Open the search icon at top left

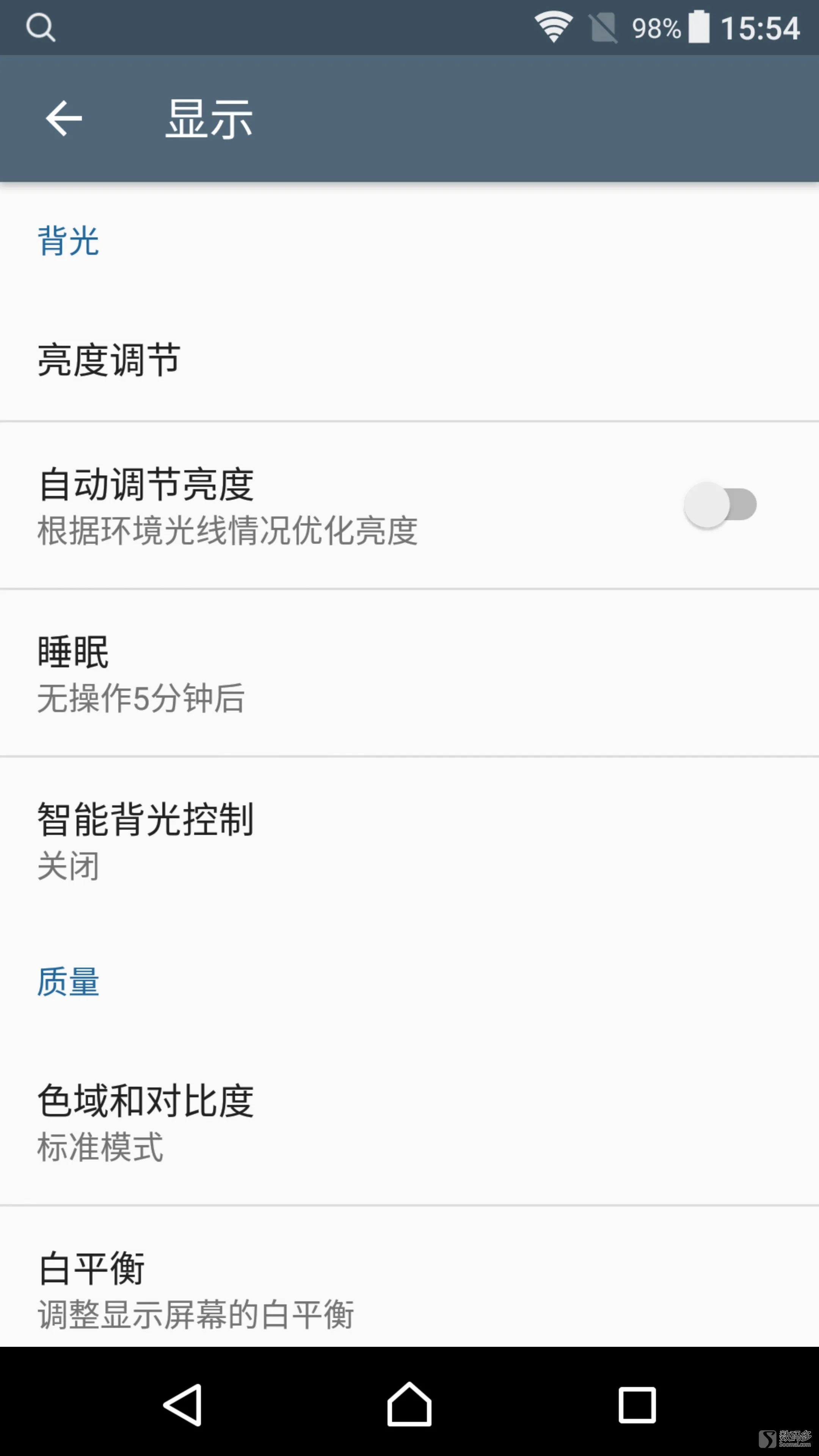point(41,27)
